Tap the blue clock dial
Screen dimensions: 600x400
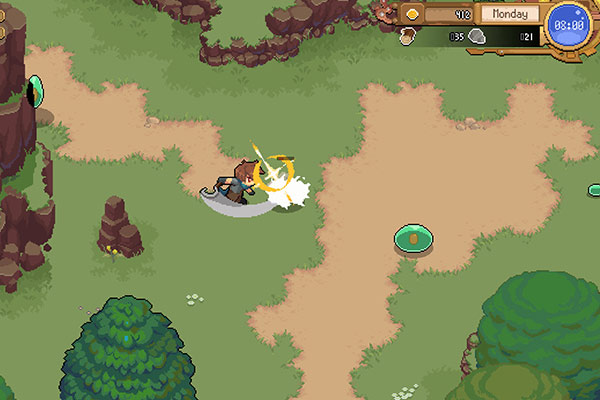pos(569,25)
